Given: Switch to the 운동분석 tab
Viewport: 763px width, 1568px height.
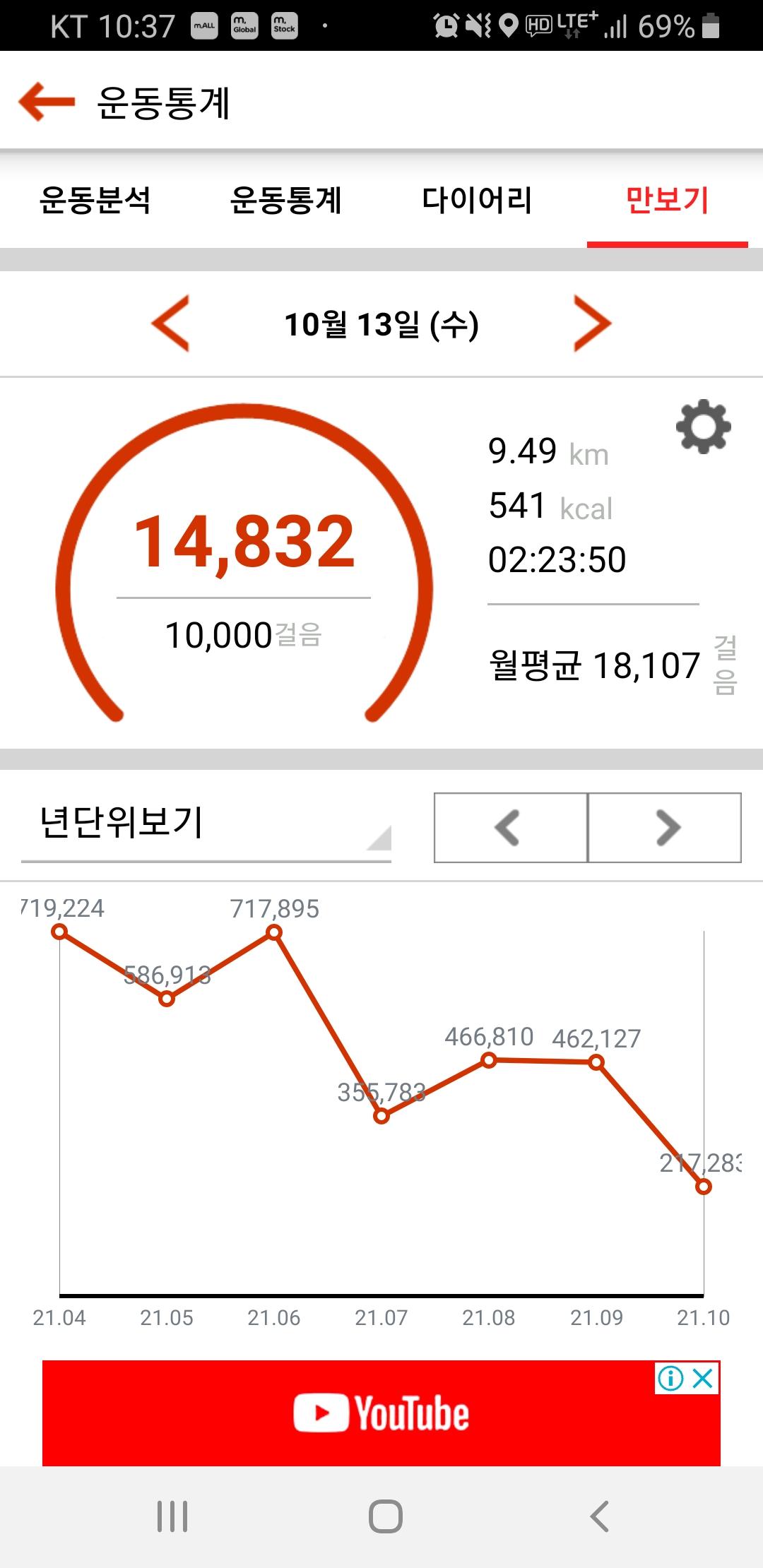Looking at the screenshot, I should 95,200.
